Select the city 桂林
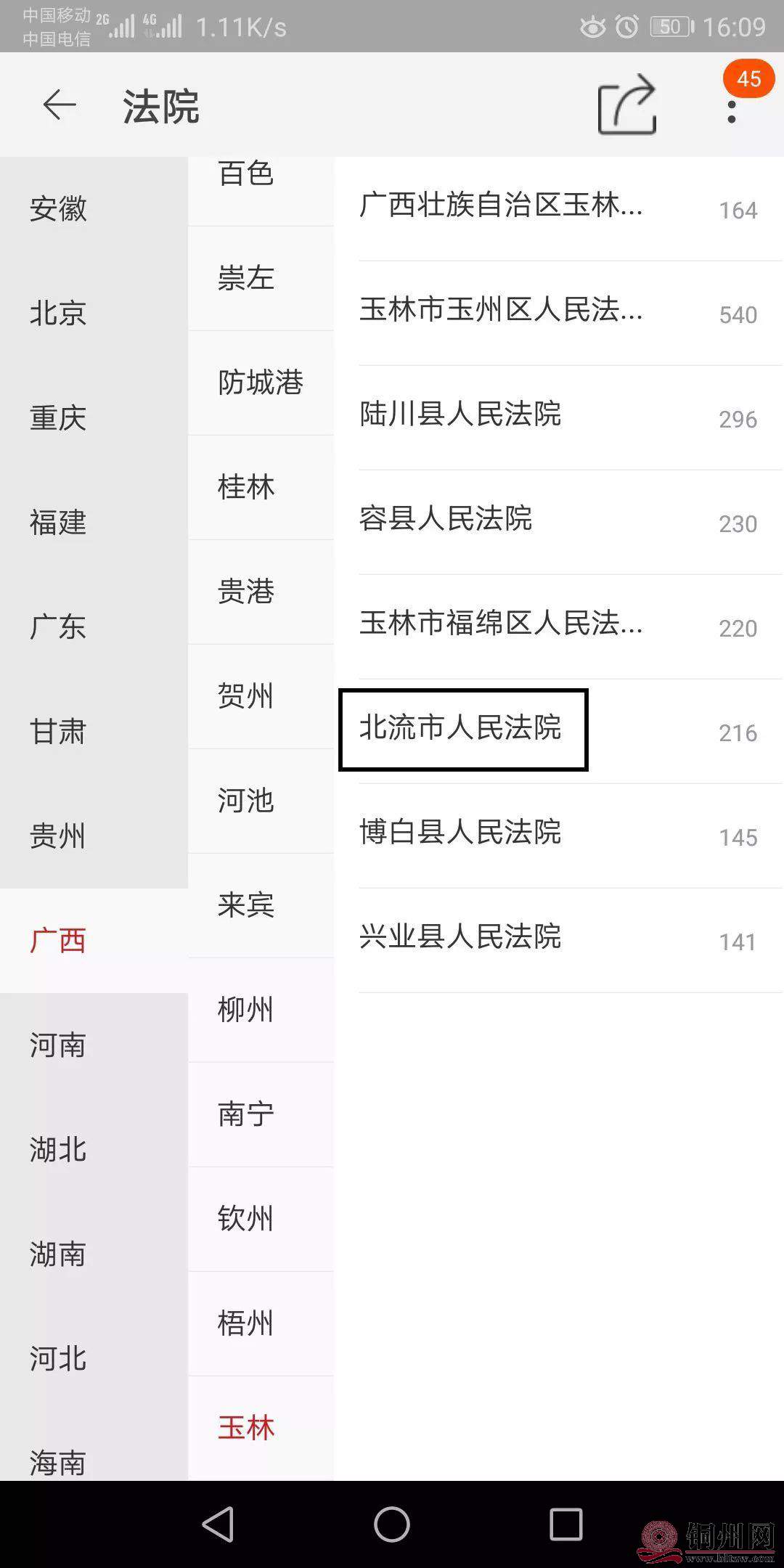The height and width of the screenshot is (1568, 784). [x=246, y=487]
